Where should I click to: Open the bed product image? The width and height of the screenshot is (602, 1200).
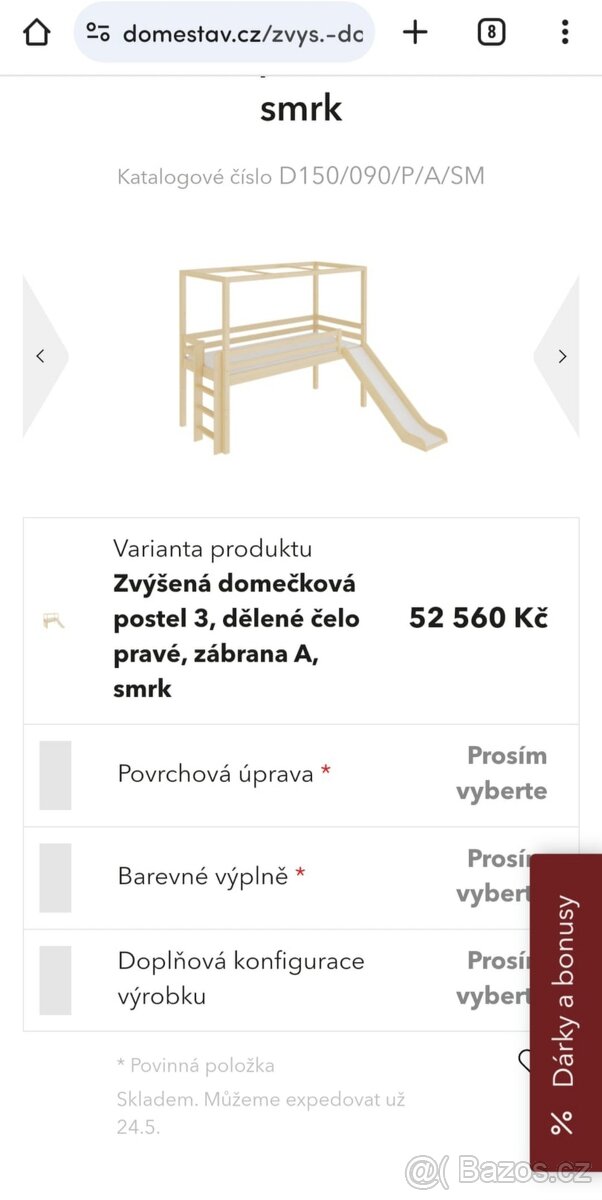pyautogui.click(x=312, y=357)
